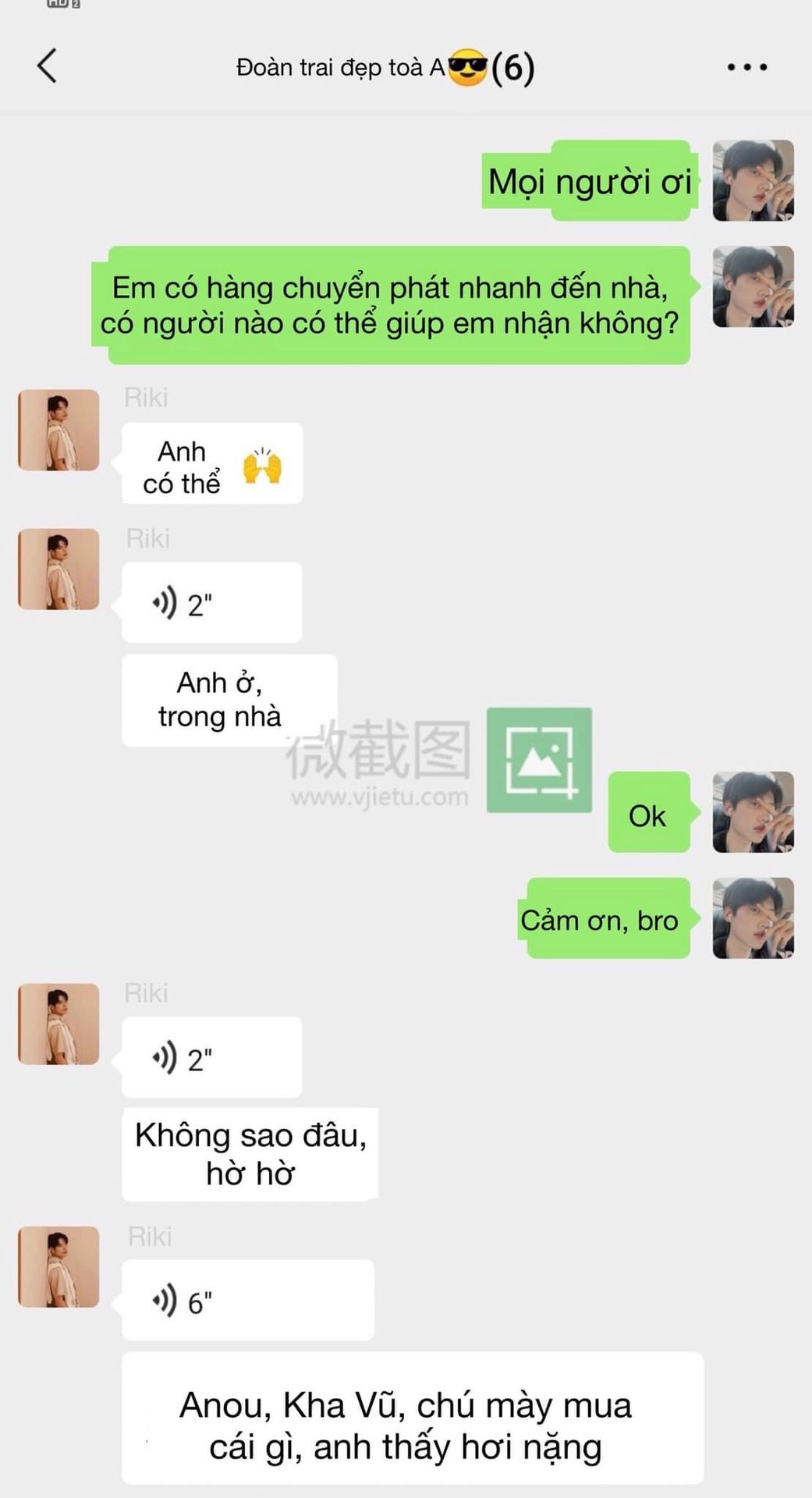812x1498 pixels.
Task: Open the three-dot chat options menu
Action: [746, 67]
